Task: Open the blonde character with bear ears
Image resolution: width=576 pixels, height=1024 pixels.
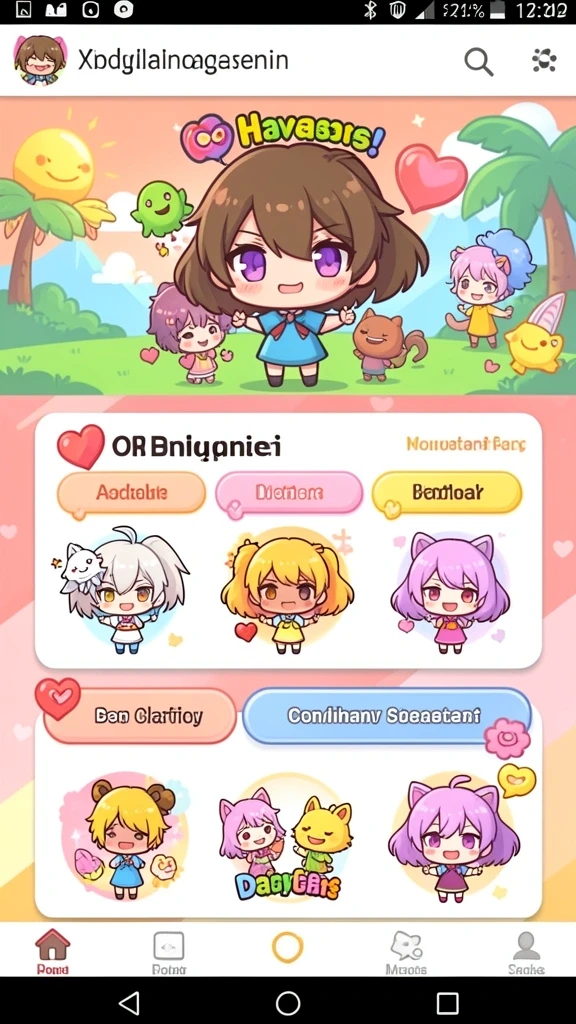Action: (124, 839)
